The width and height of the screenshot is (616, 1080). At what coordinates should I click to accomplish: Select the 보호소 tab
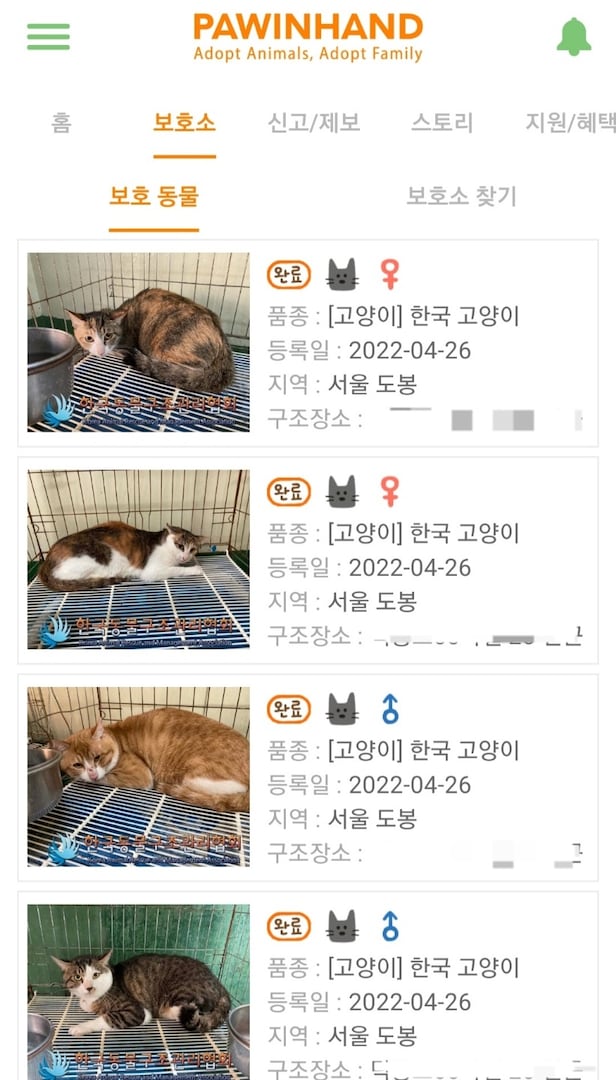point(184,123)
